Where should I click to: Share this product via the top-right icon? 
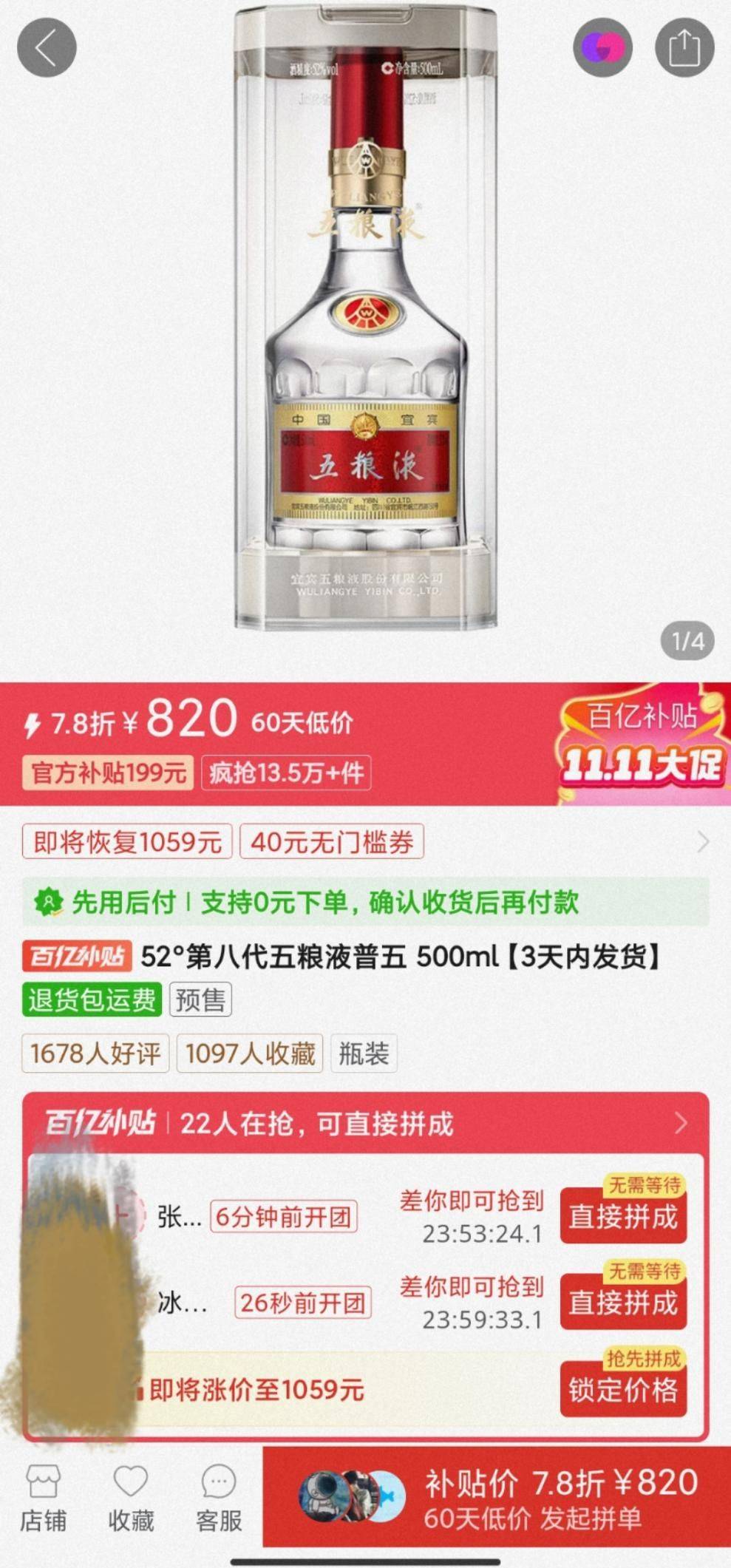(684, 48)
